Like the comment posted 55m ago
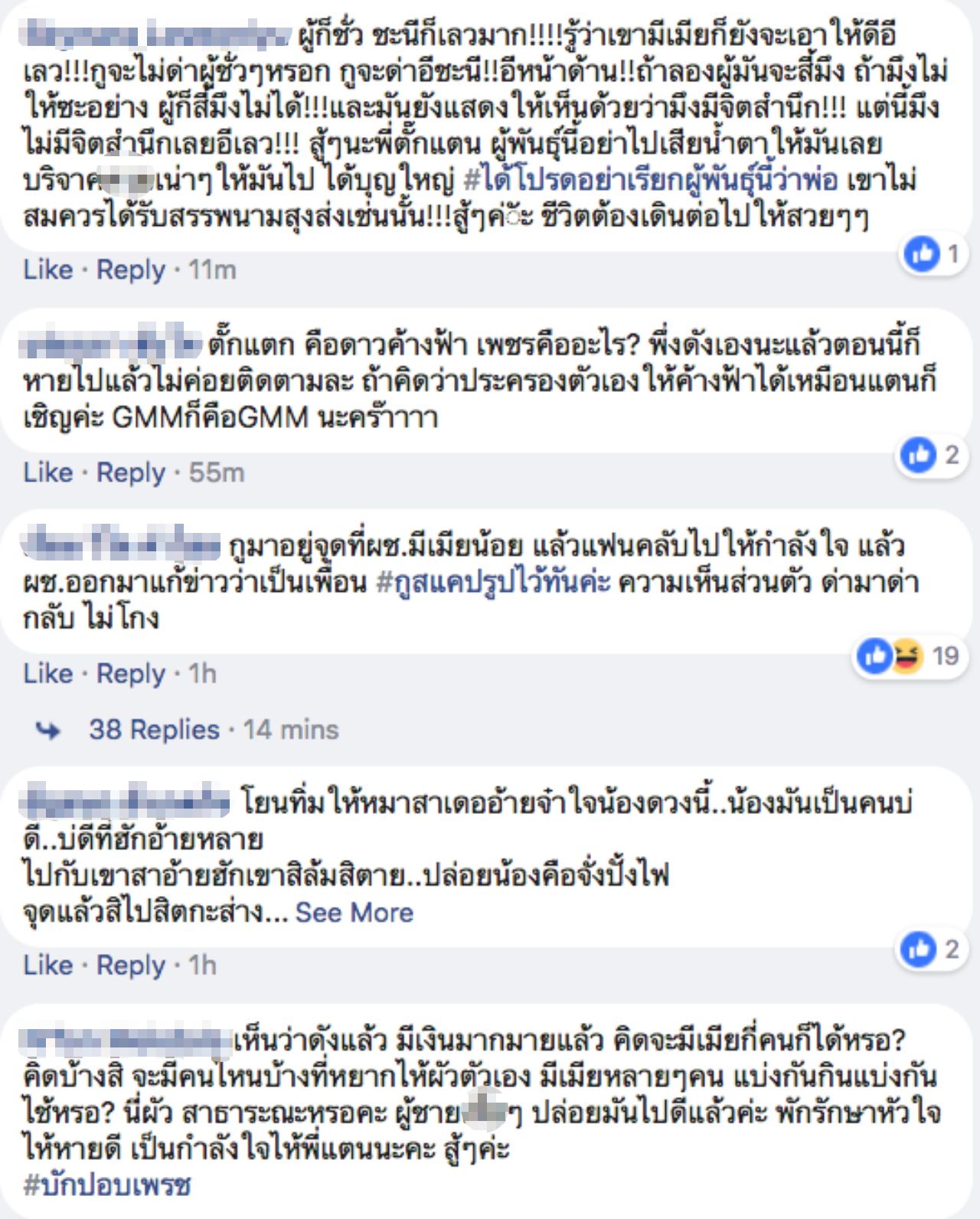This screenshot has width=980, height=1219. (x=47, y=472)
